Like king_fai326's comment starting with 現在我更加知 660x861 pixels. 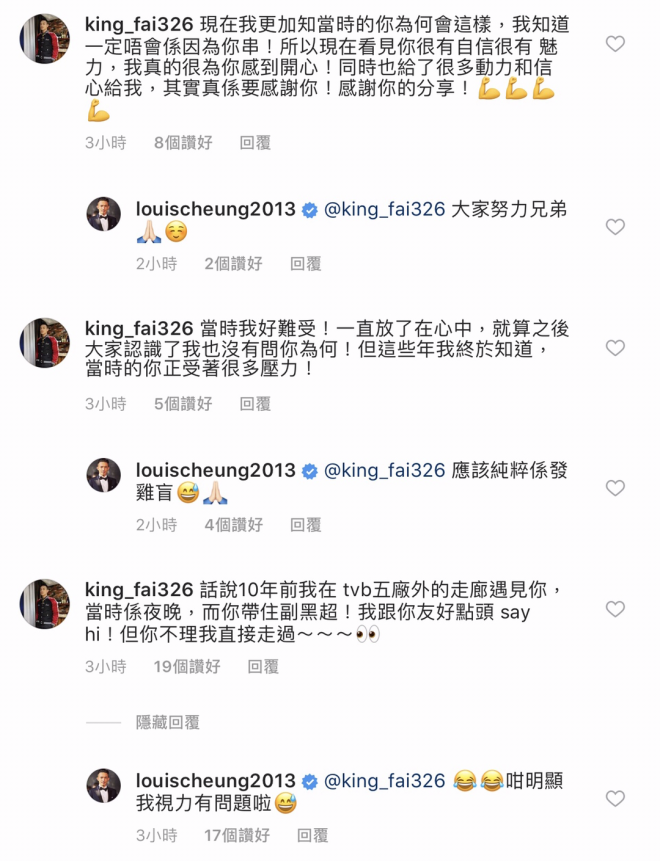click(616, 44)
